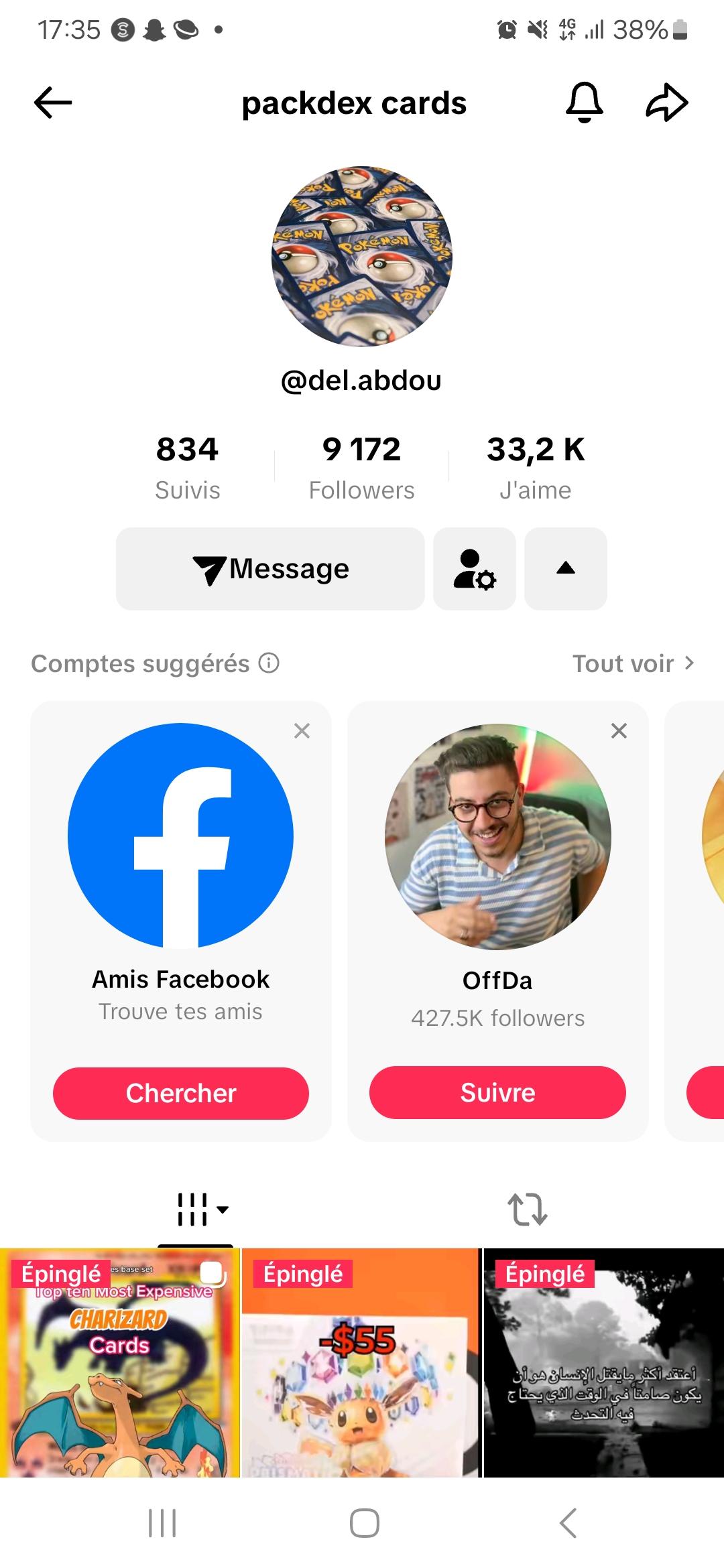This screenshot has width=724, height=1568.
Task: Show info about Comptes suggérés
Action: coord(269,663)
